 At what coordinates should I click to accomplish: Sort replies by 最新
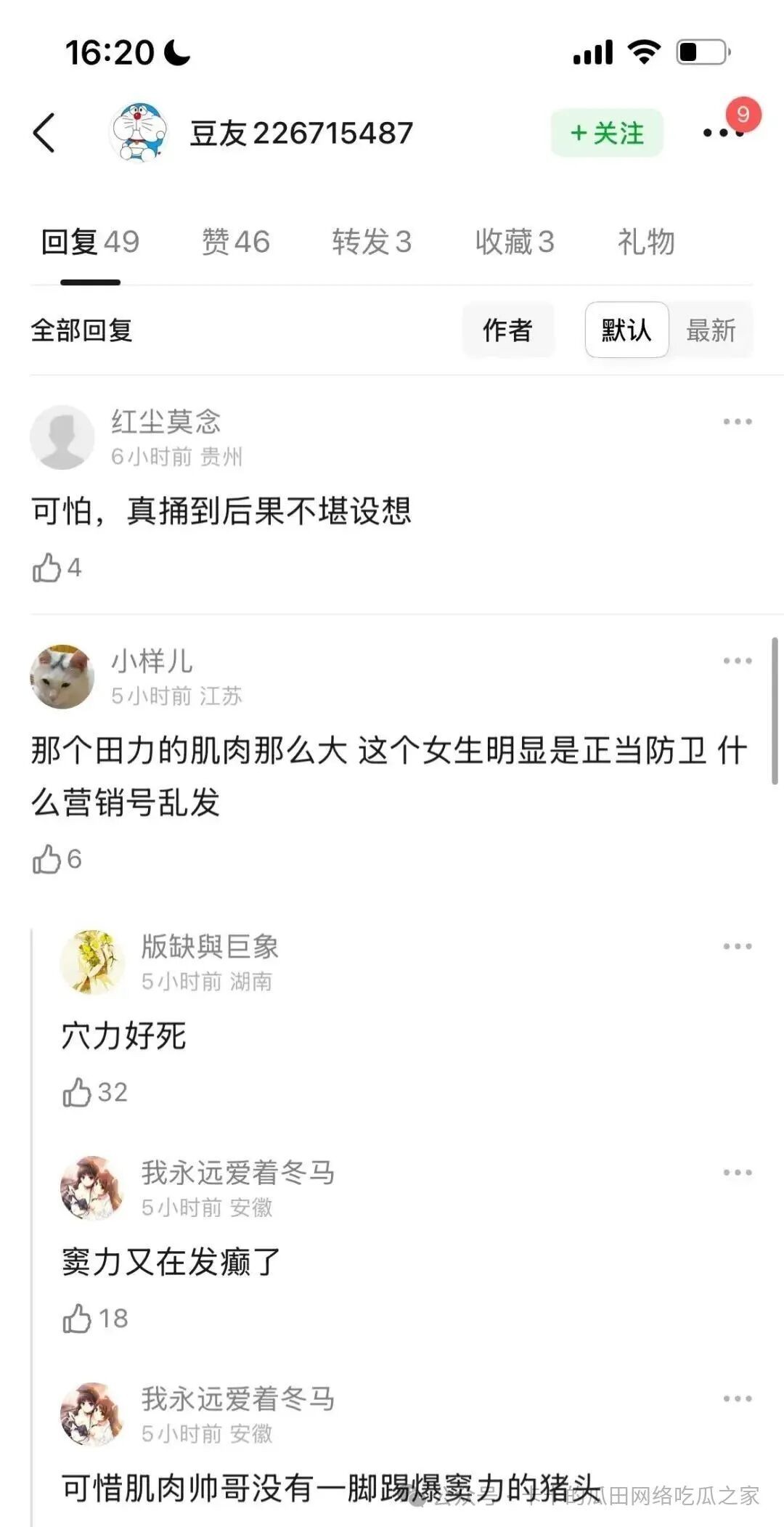(x=711, y=330)
